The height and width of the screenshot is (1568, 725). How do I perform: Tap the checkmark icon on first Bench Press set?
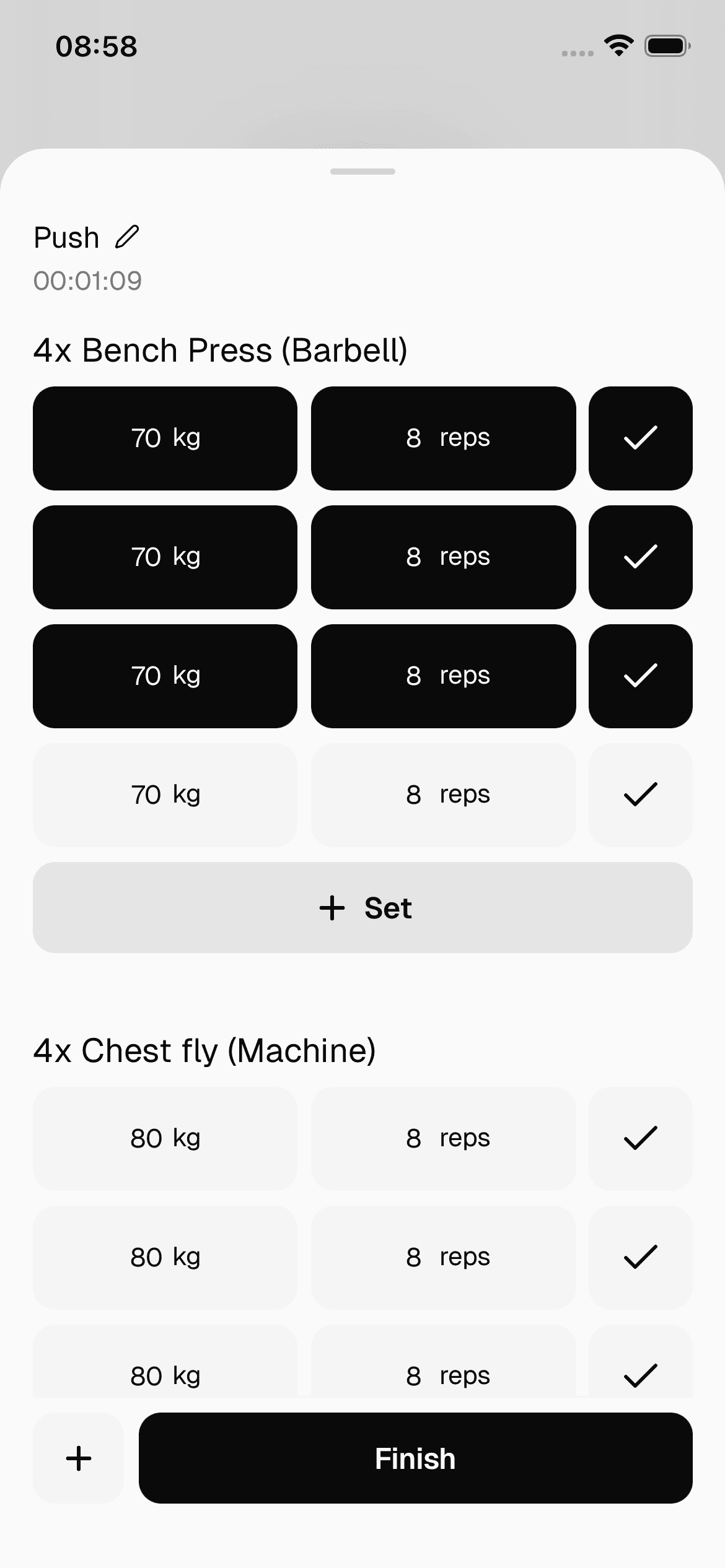(x=640, y=438)
